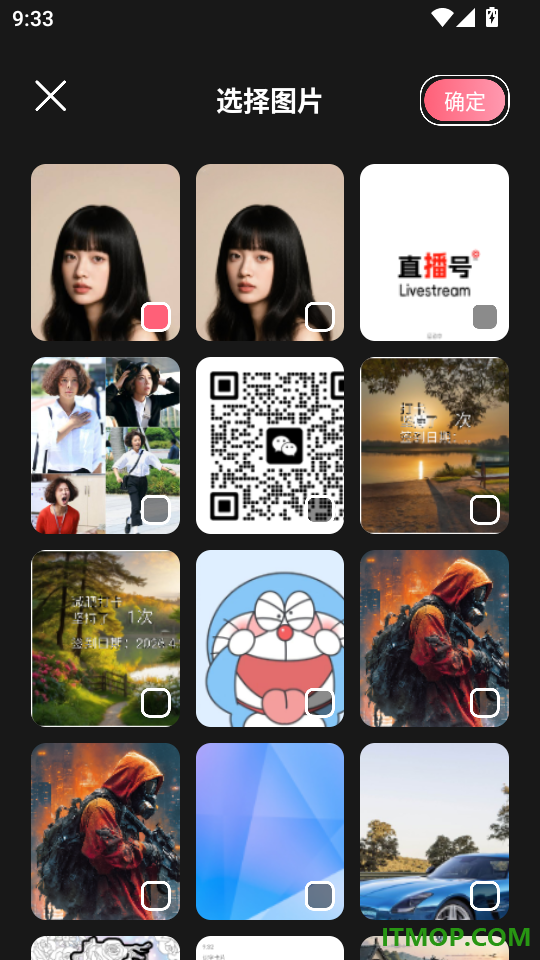Select the sunset lake image checkbox
The height and width of the screenshot is (960, 540).
point(484,509)
